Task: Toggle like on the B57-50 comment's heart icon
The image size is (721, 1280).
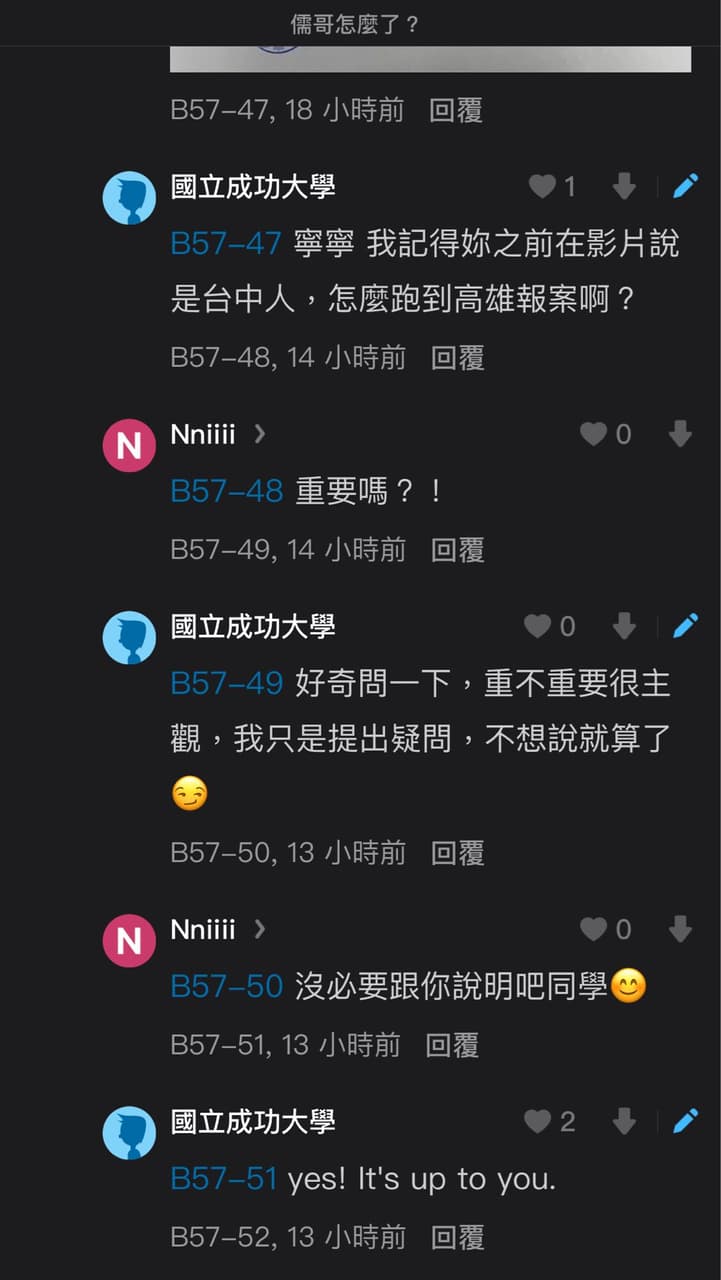Action: click(x=538, y=625)
